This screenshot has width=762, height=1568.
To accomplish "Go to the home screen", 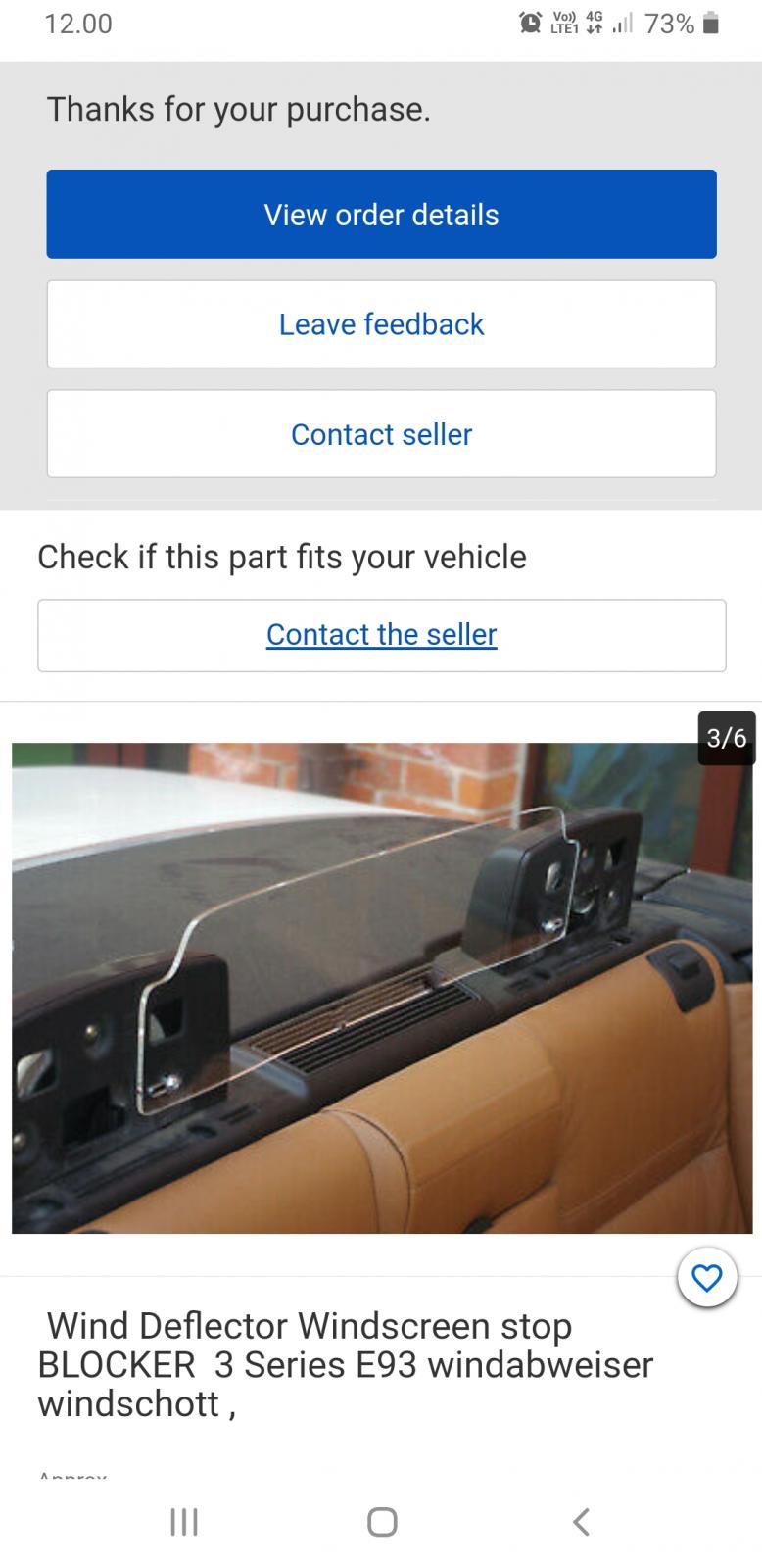I will coord(381,1521).
